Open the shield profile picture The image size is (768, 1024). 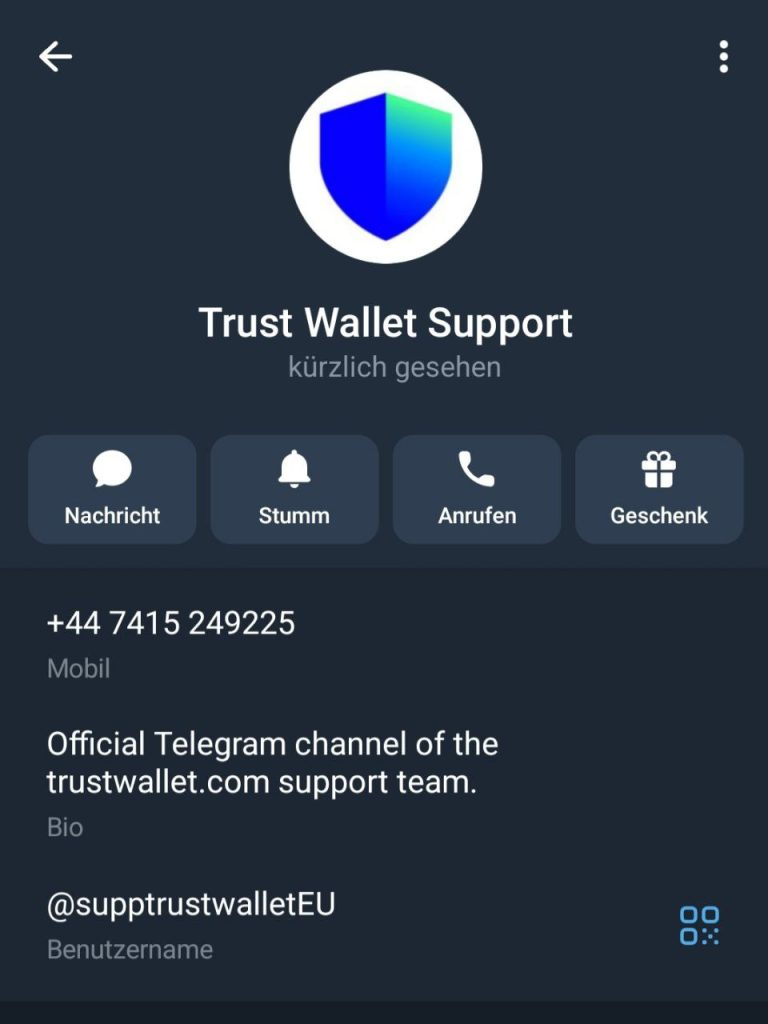[385, 166]
